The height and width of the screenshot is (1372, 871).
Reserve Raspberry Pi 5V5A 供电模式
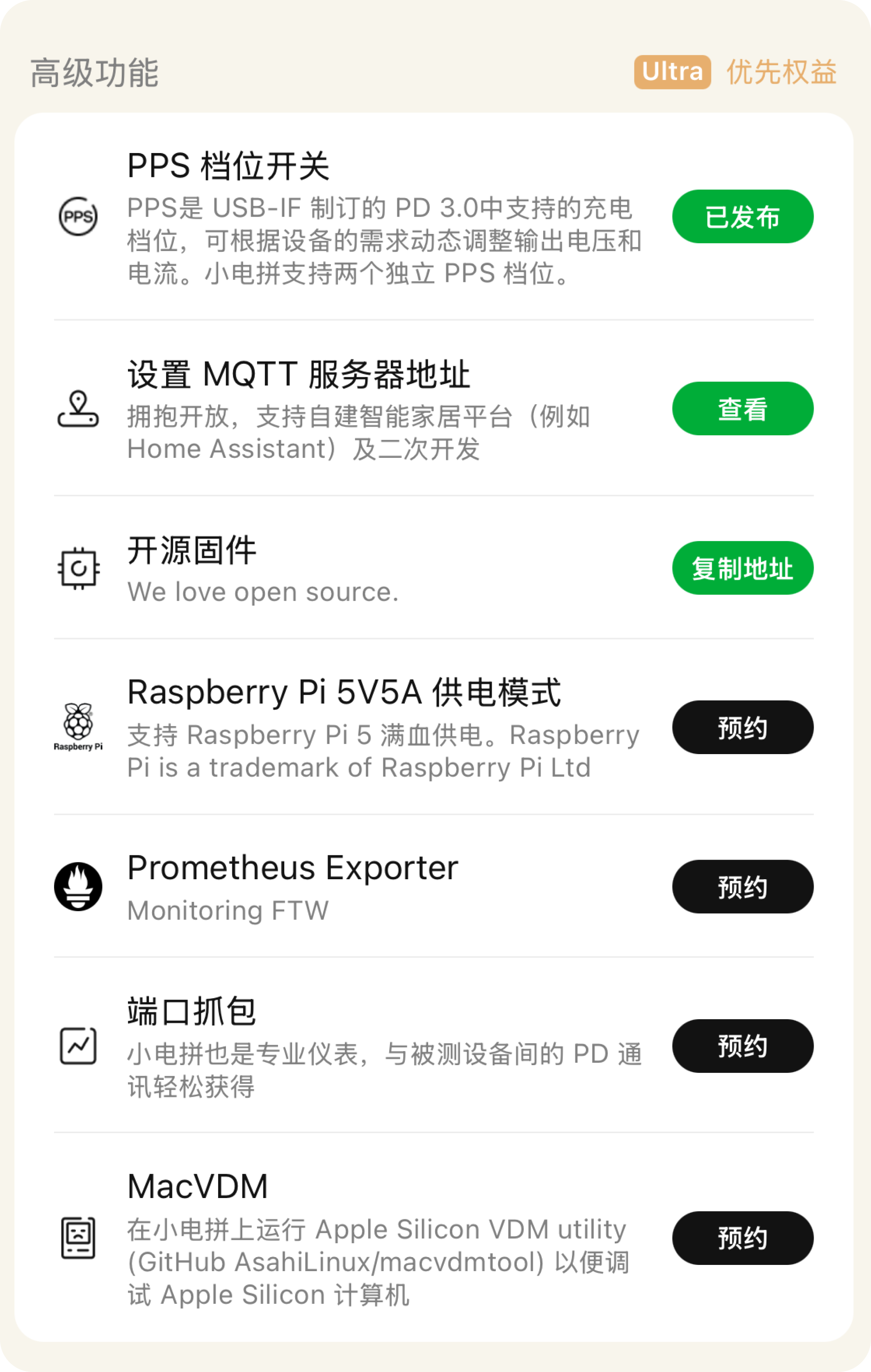pos(742,727)
